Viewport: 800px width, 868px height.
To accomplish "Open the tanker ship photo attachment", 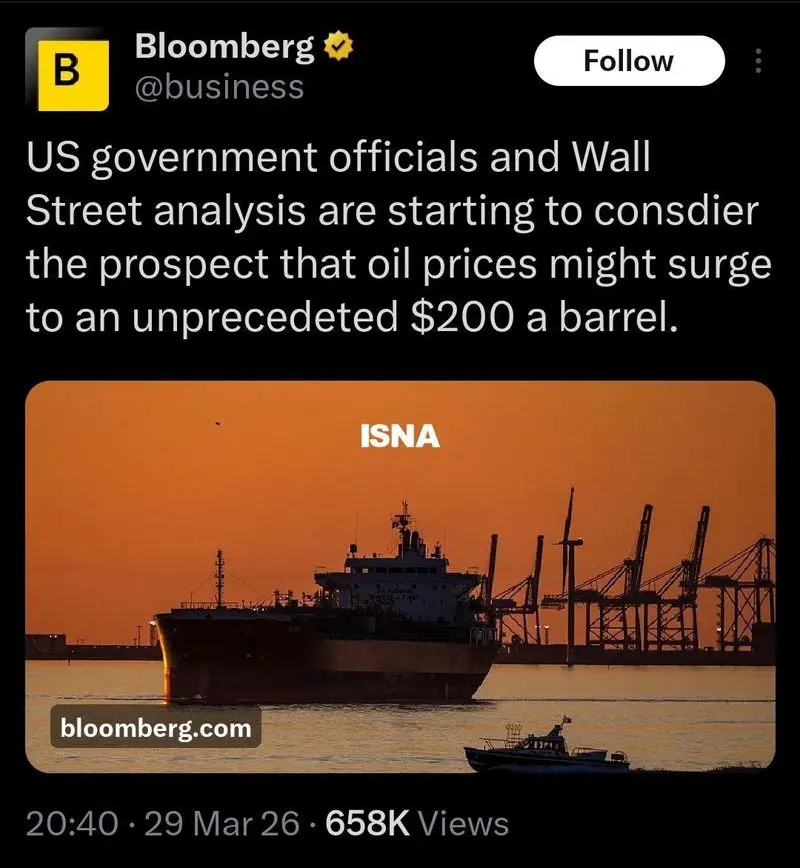I will [x=400, y=580].
